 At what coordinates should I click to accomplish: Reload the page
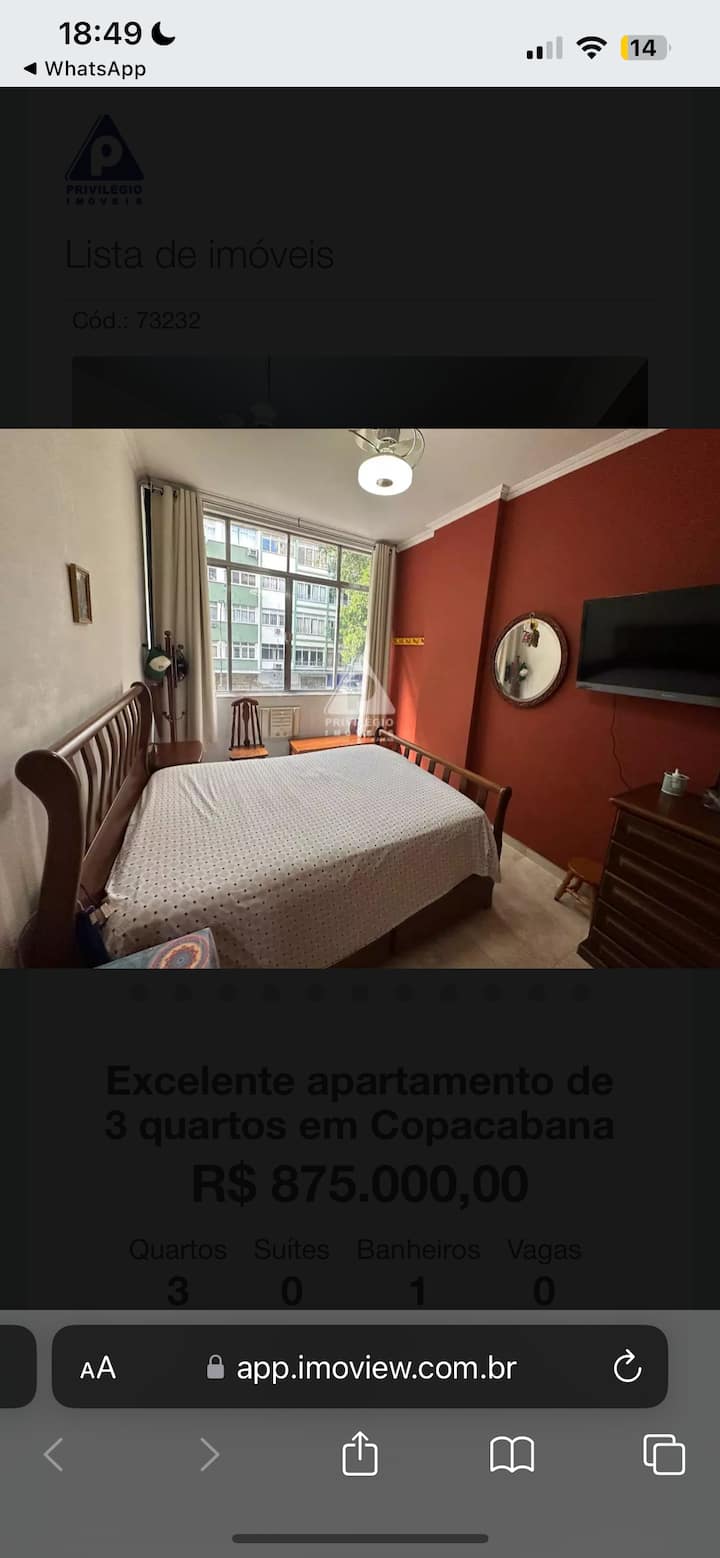627,1367
